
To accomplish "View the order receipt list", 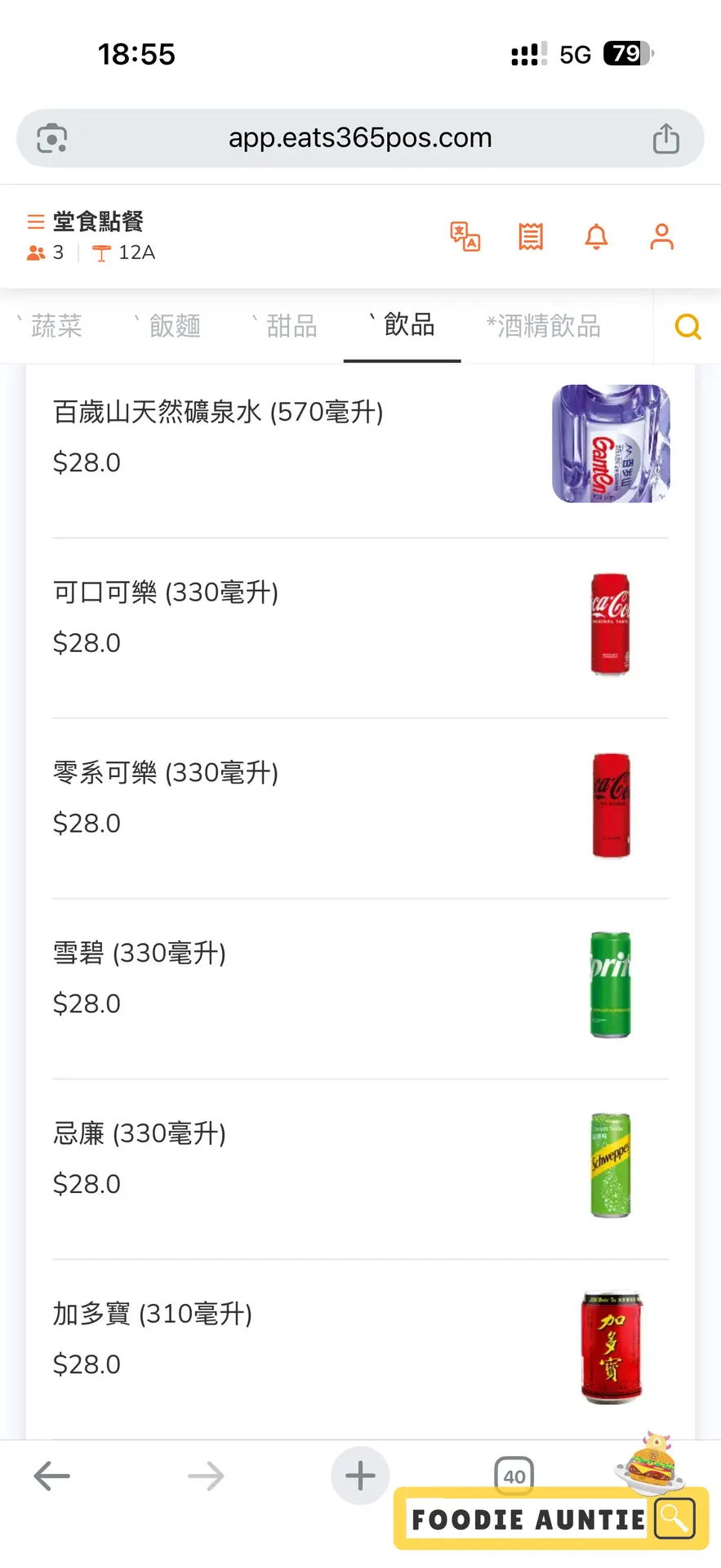I will (531, 237).
